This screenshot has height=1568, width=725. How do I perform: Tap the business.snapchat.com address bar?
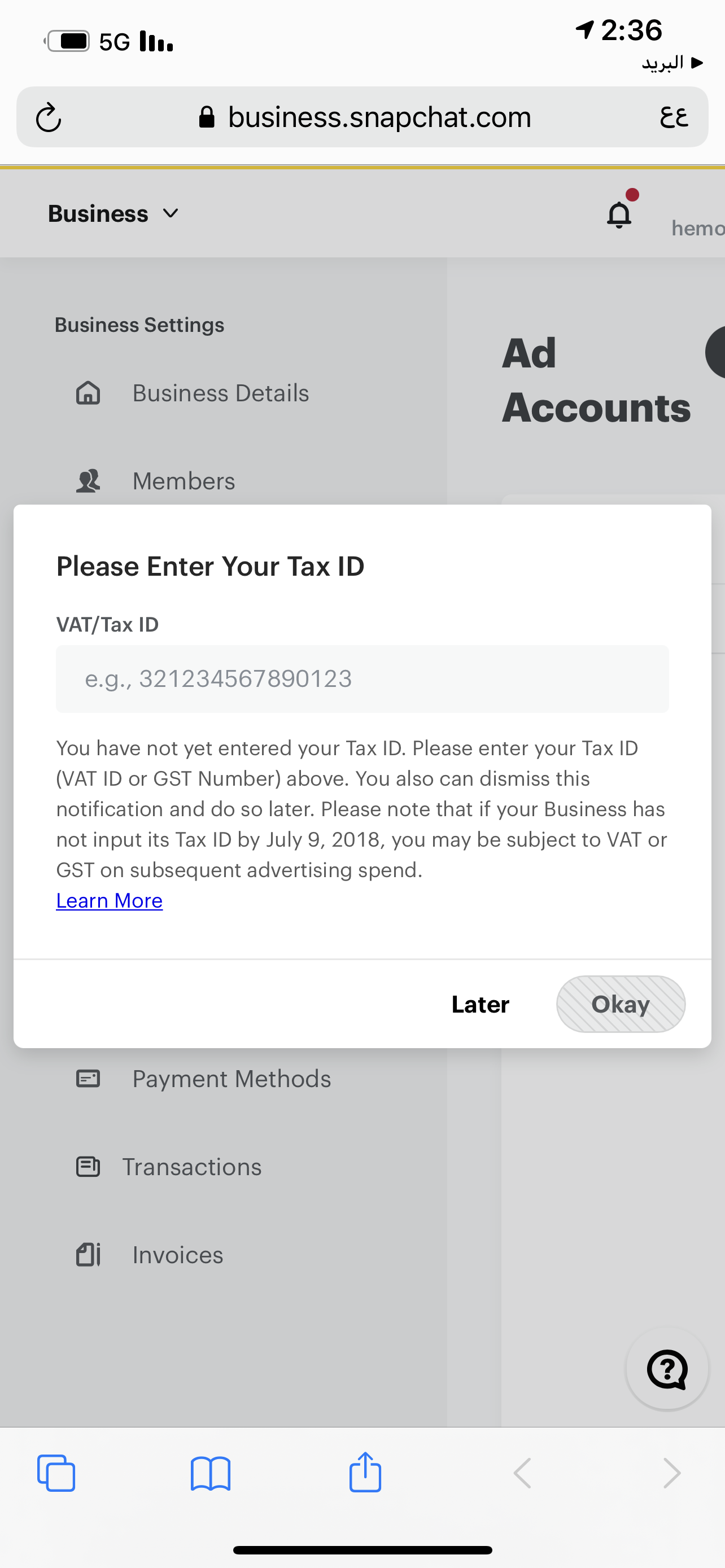[365, 117]
